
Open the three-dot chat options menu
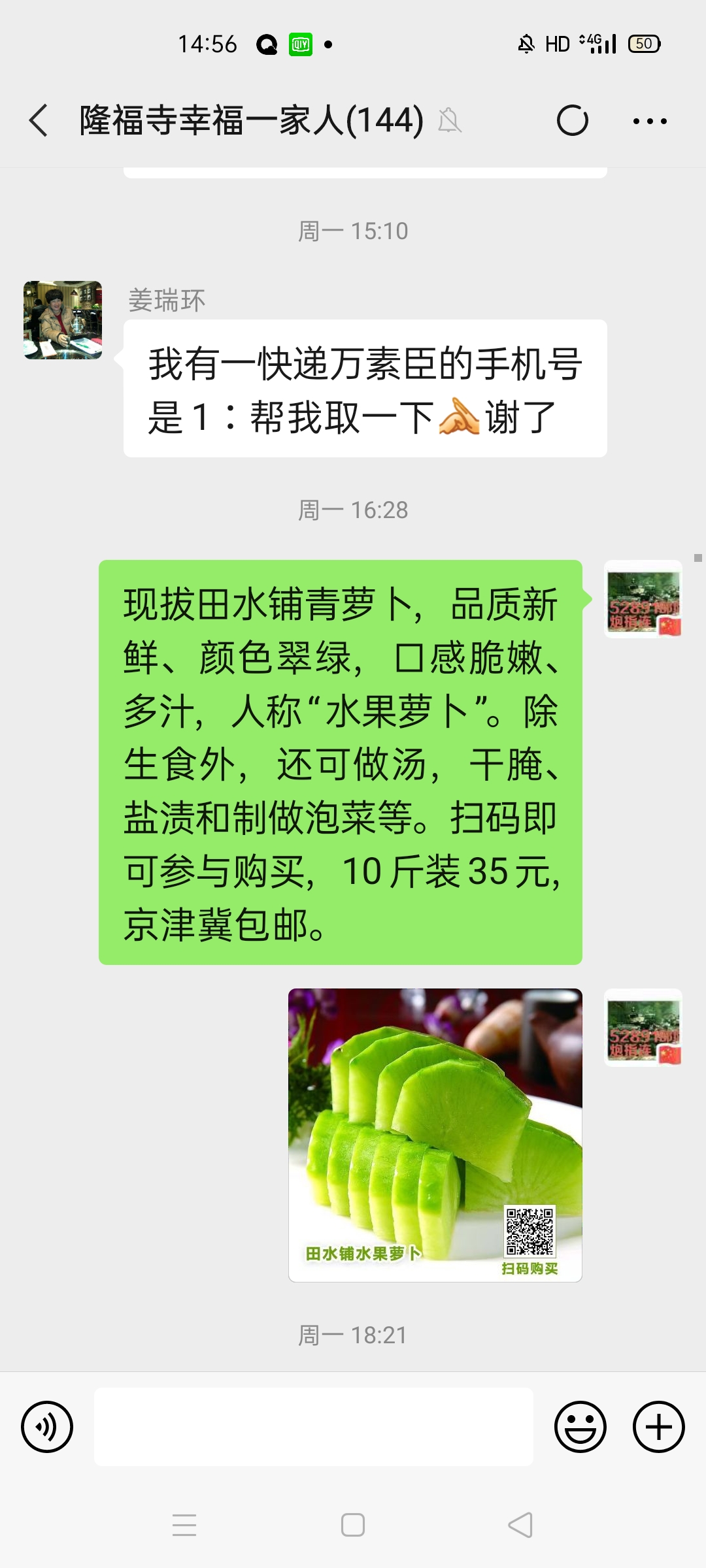click(650, 121)
